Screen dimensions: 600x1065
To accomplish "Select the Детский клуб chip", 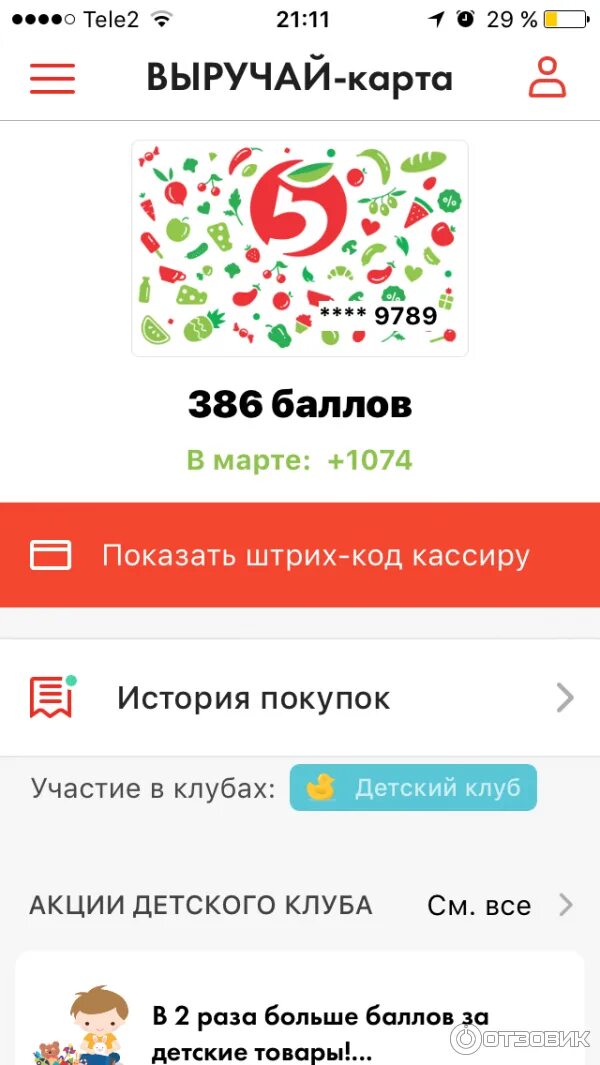I will point(413,788).
